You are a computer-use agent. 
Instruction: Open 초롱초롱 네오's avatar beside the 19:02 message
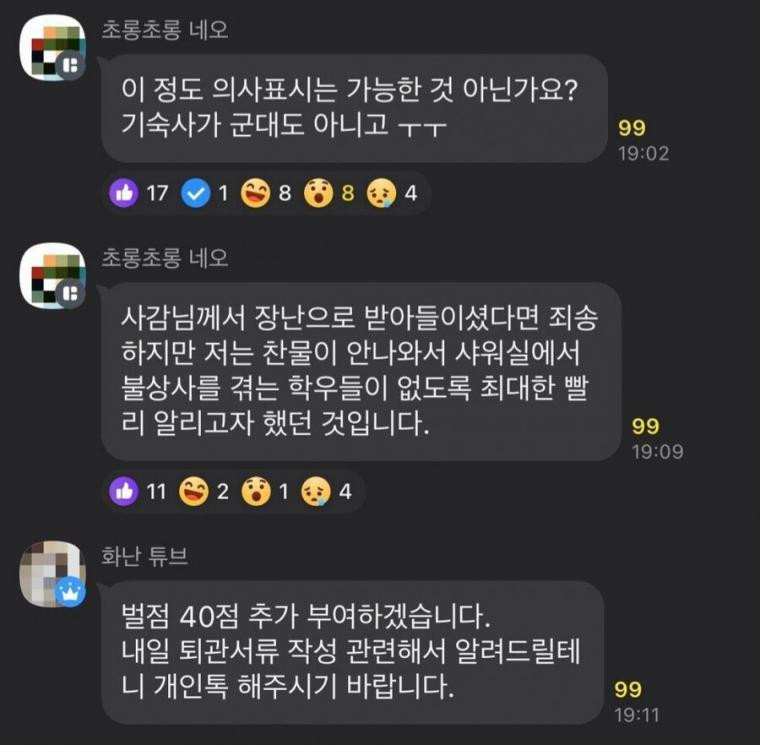coord(52,47)
